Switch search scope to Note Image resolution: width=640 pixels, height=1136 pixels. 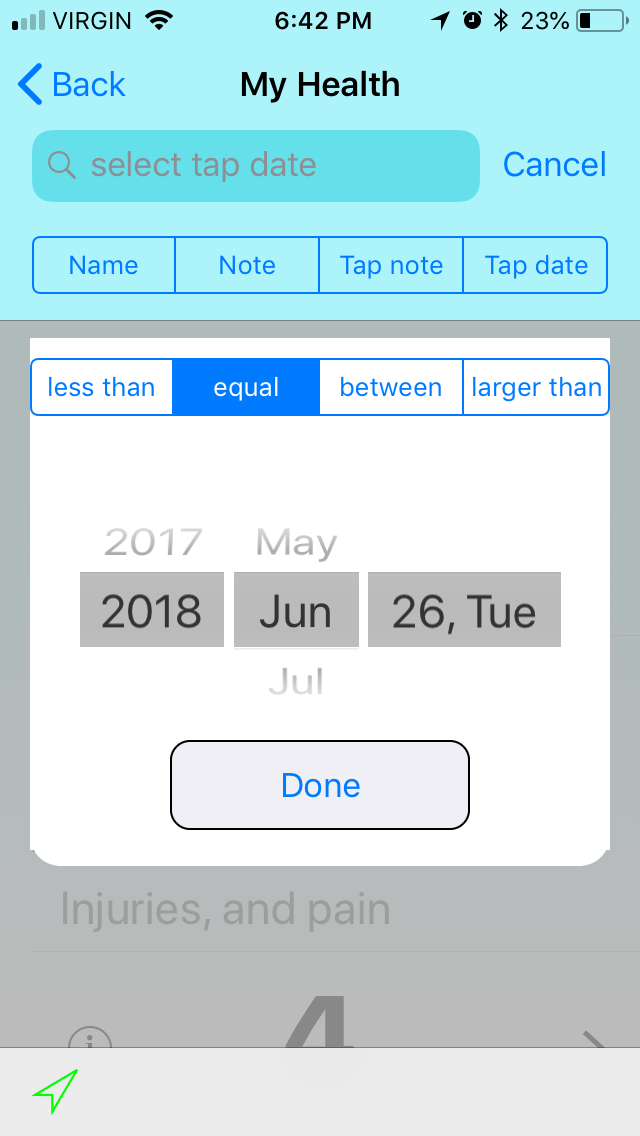(247, 265)
